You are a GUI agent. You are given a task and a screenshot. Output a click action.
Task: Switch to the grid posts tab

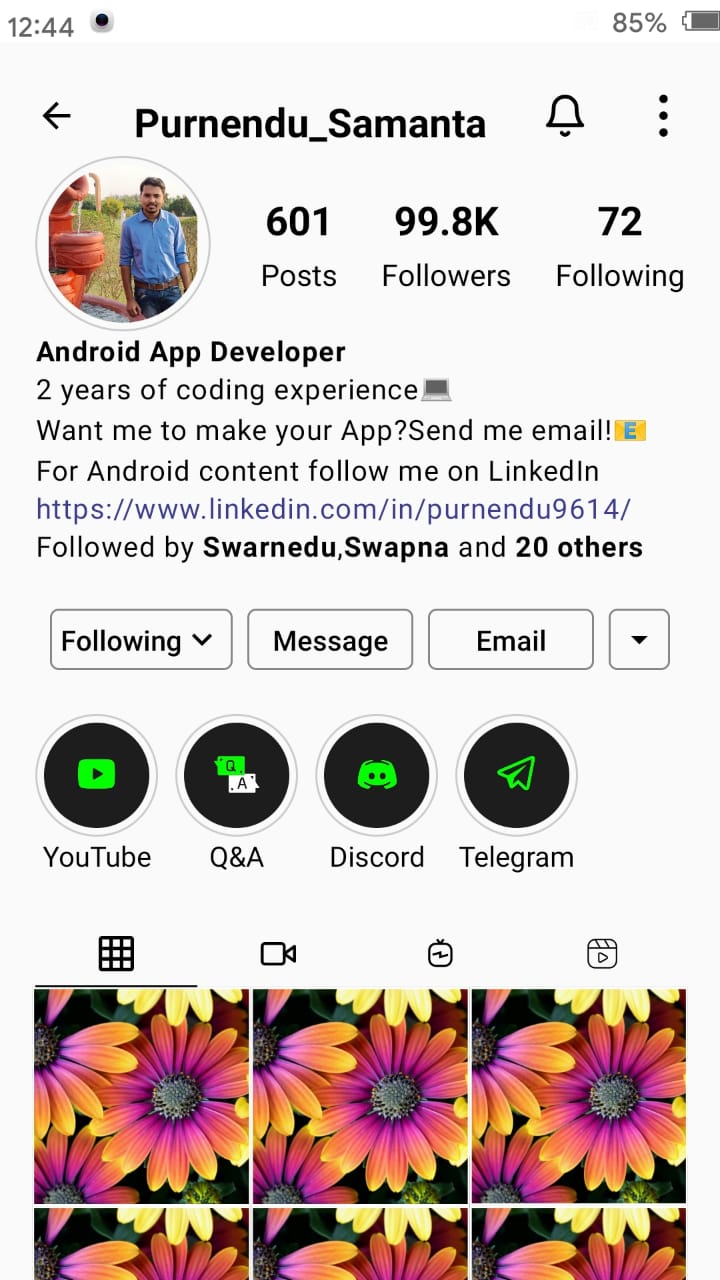tap(116, 952)
